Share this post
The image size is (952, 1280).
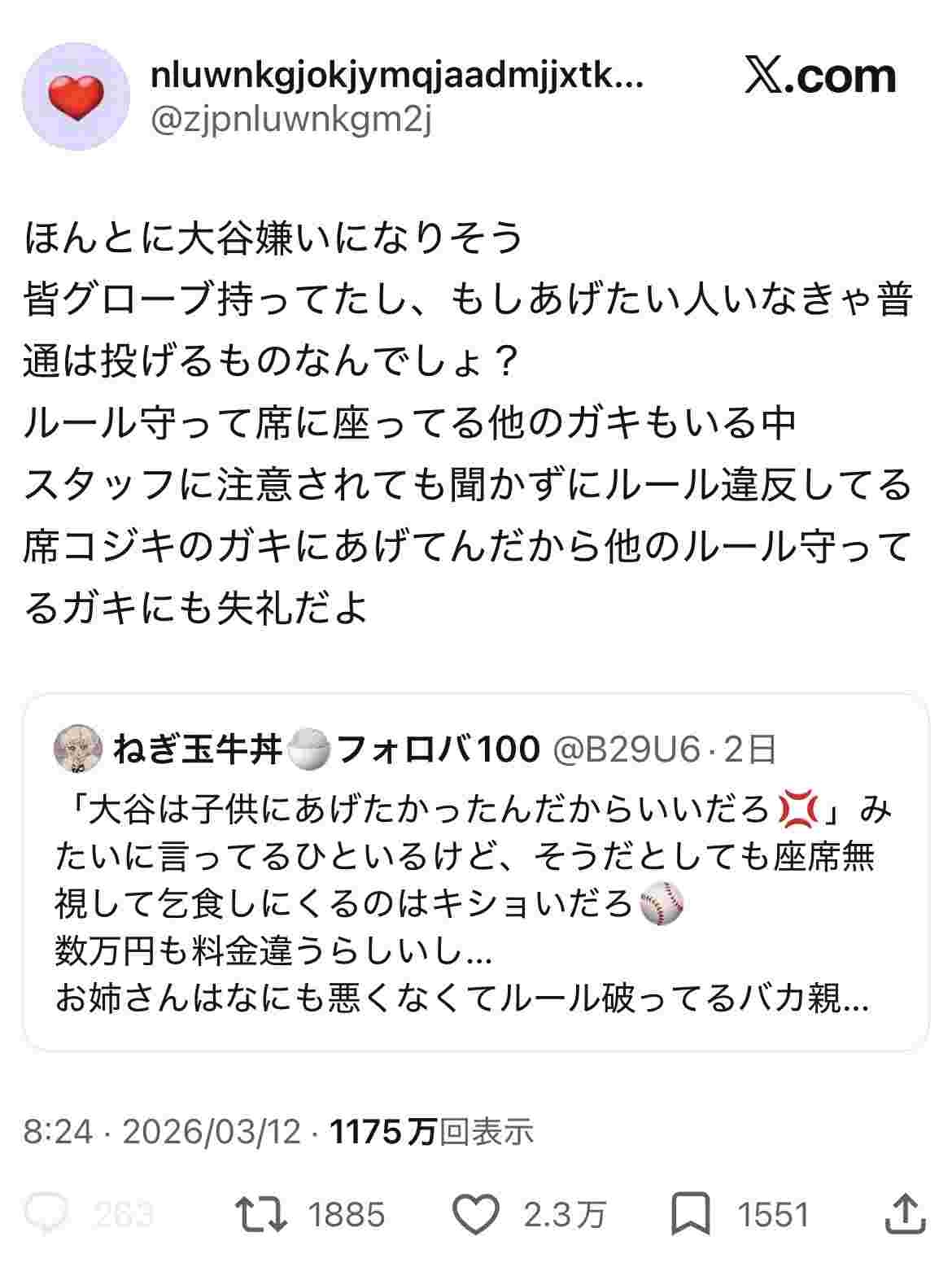point(905,1215)
